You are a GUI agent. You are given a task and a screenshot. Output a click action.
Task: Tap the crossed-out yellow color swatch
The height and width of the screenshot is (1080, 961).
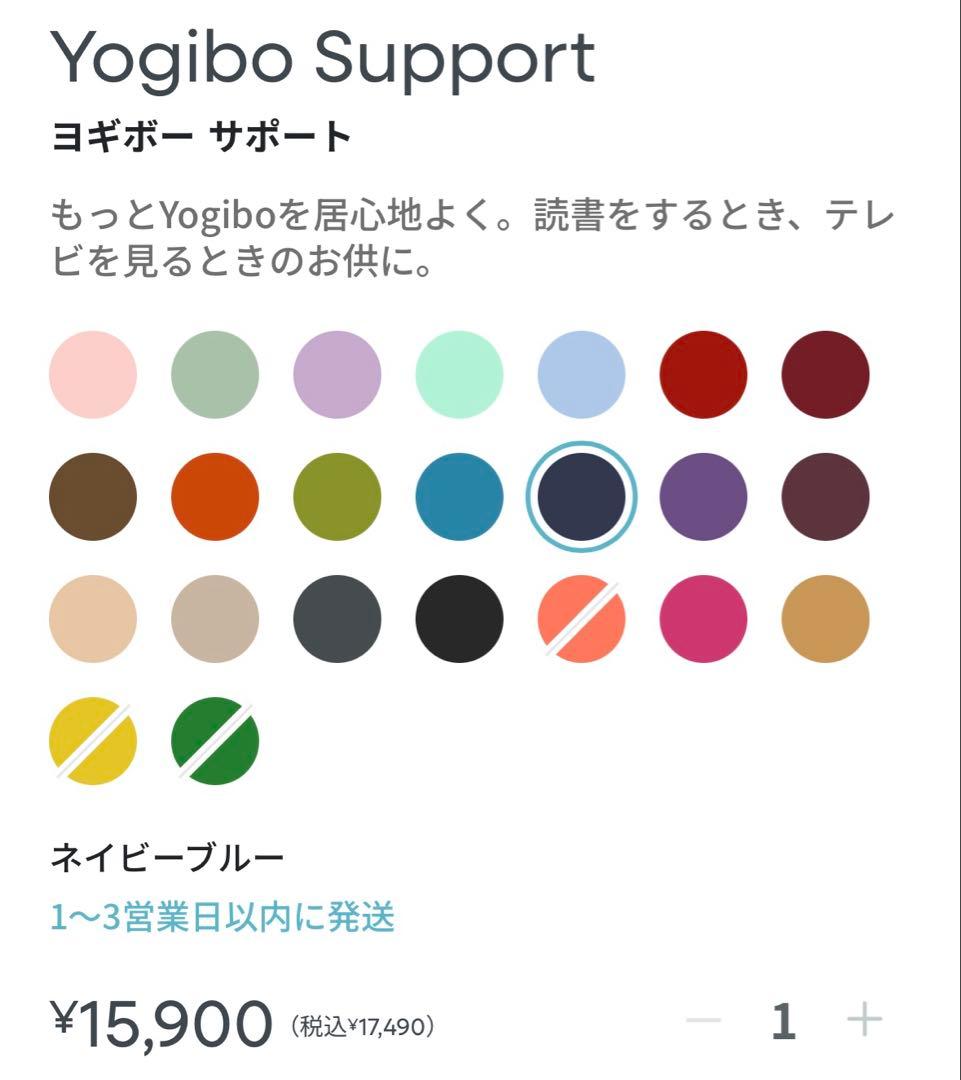pos(93,741)
